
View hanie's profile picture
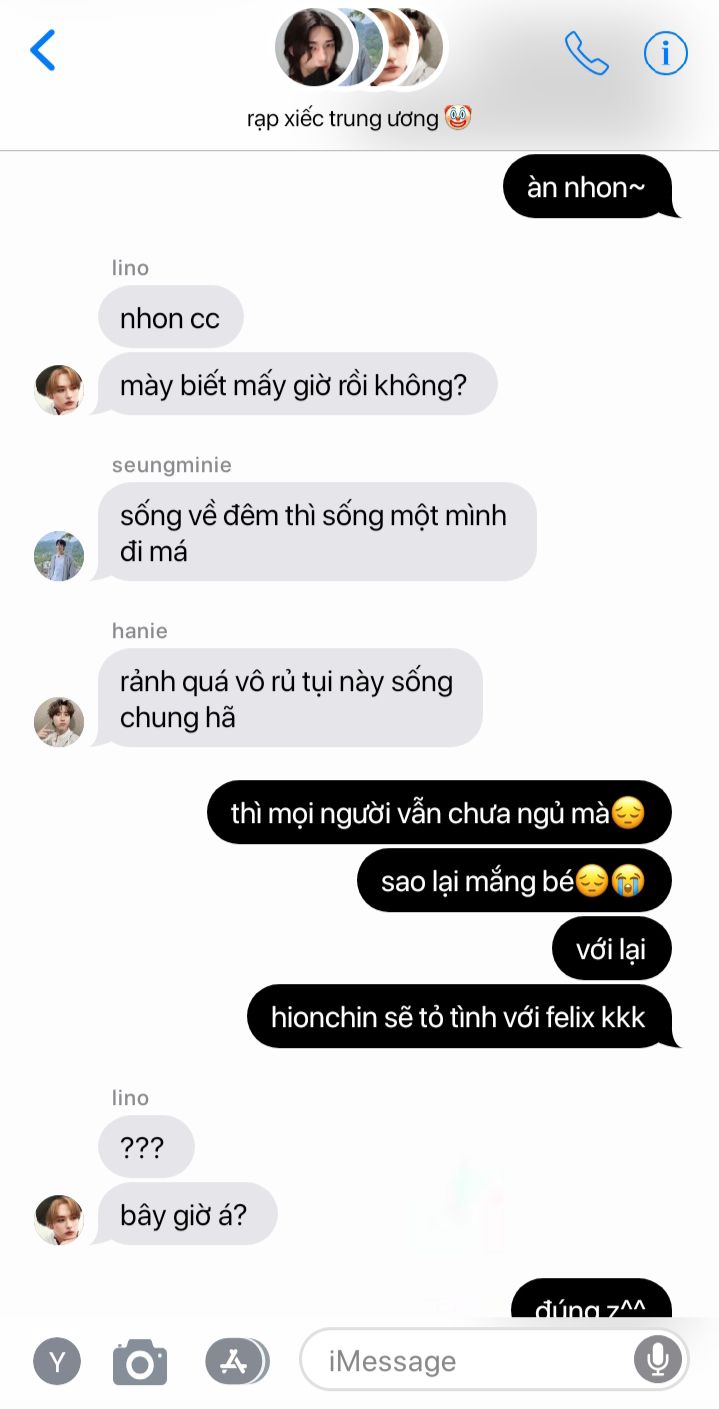pyautogui.click(x=59, y=722)
